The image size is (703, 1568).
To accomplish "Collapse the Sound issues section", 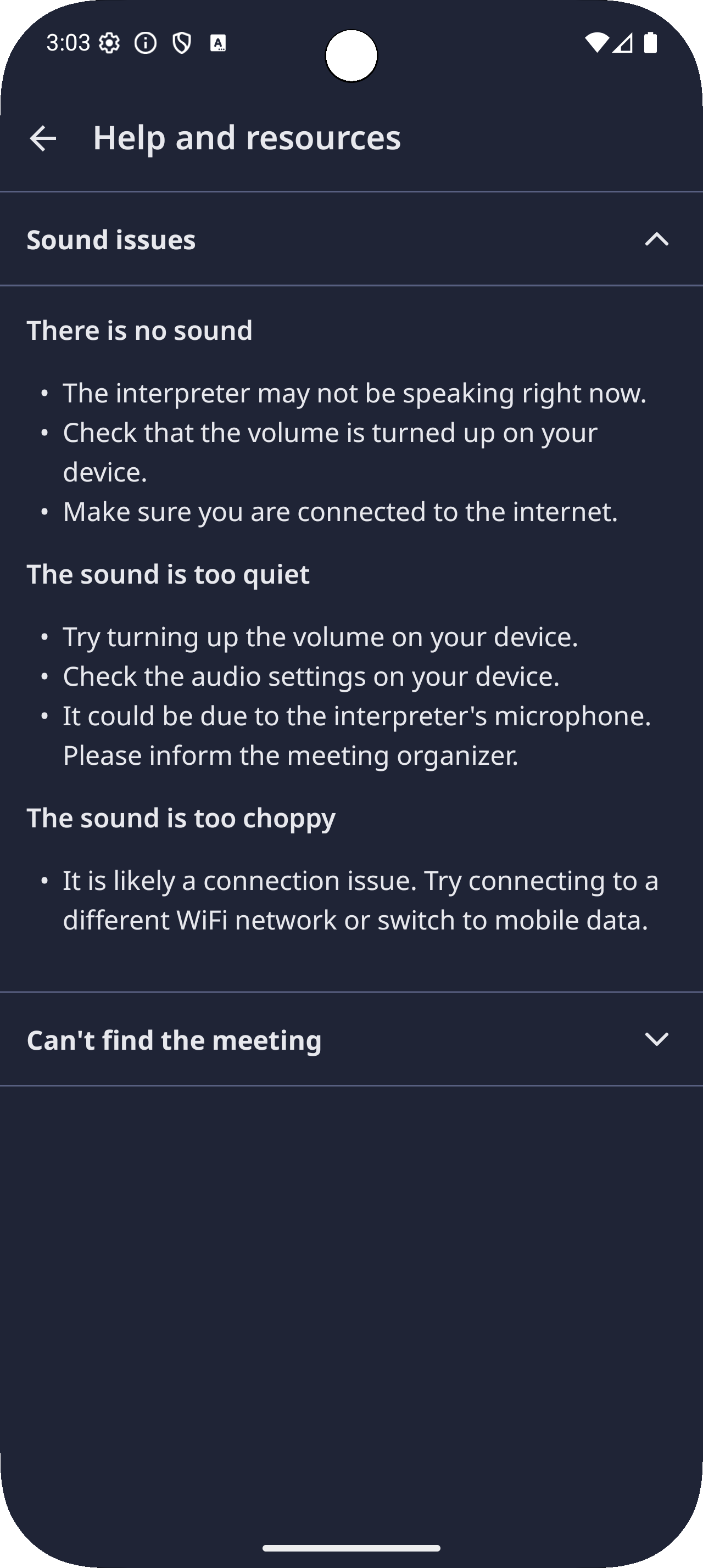I will tap(656, 240).
